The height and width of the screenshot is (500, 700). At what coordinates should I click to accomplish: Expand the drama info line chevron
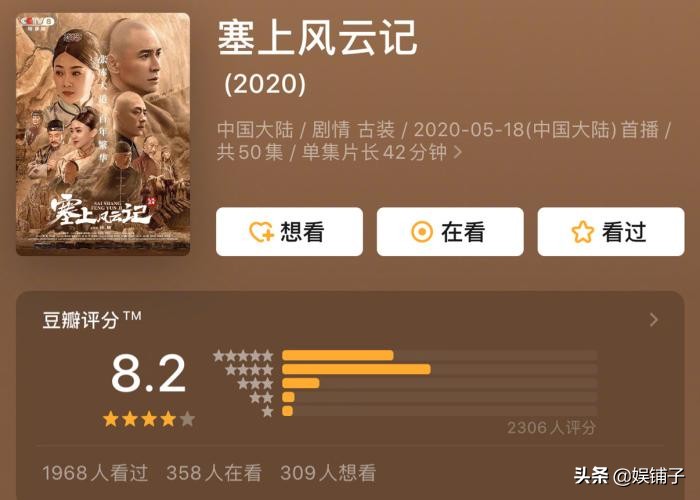tap(458, 153)
